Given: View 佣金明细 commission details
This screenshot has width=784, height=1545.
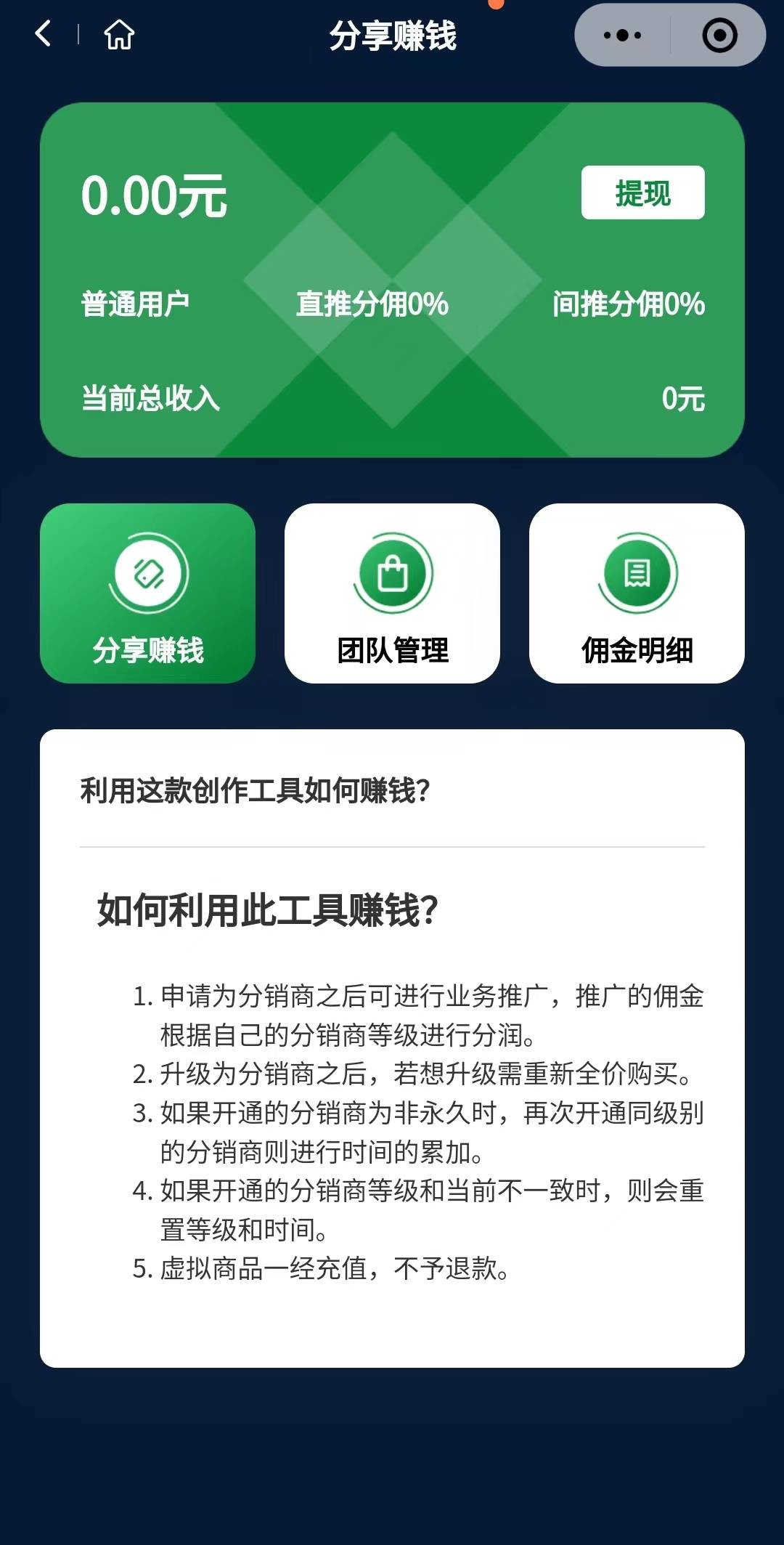Looking at the screenshot, I should [x=637, y=593].
